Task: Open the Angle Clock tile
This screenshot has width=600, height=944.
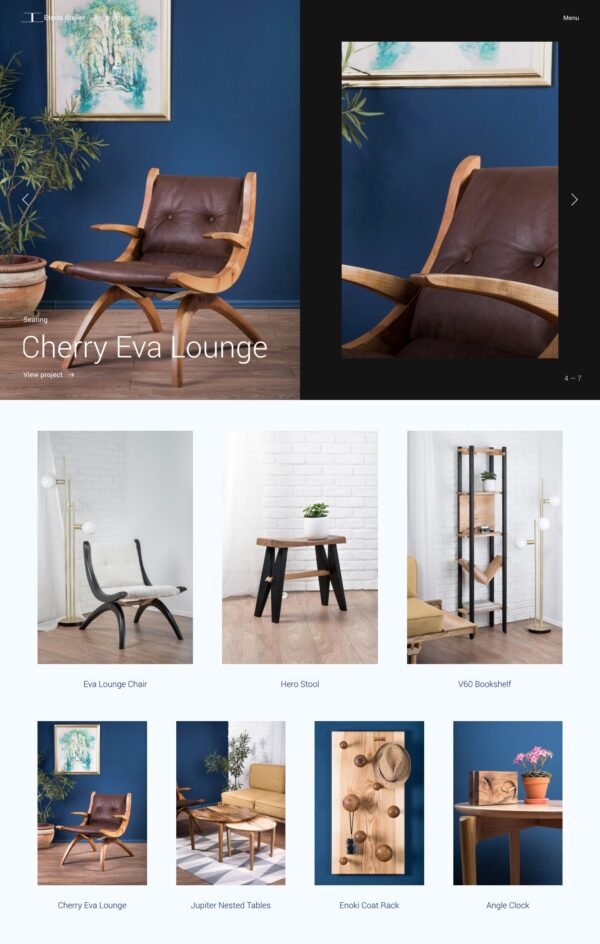Action: (x=507, y=803)
